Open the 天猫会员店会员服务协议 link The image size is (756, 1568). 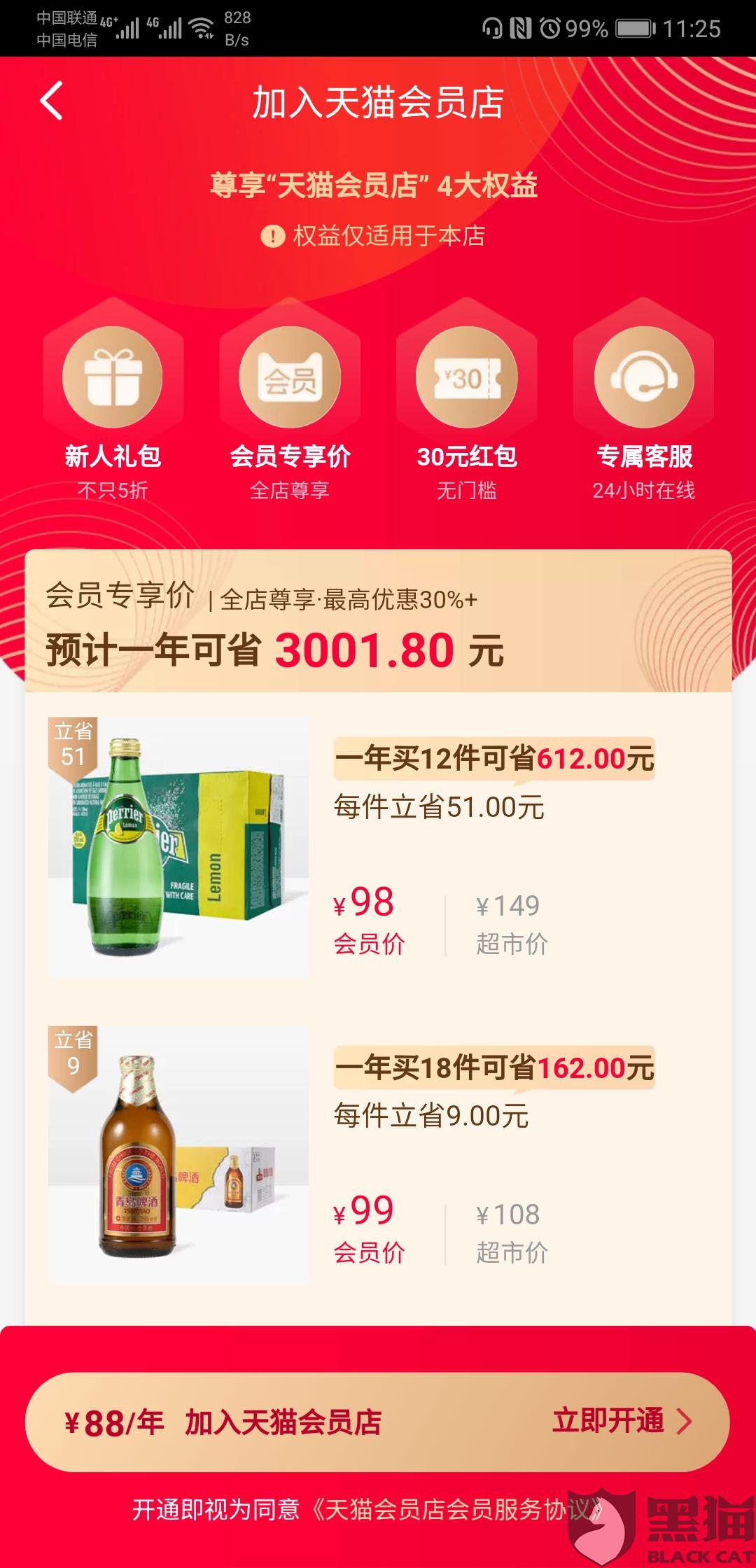(456, 1509)
